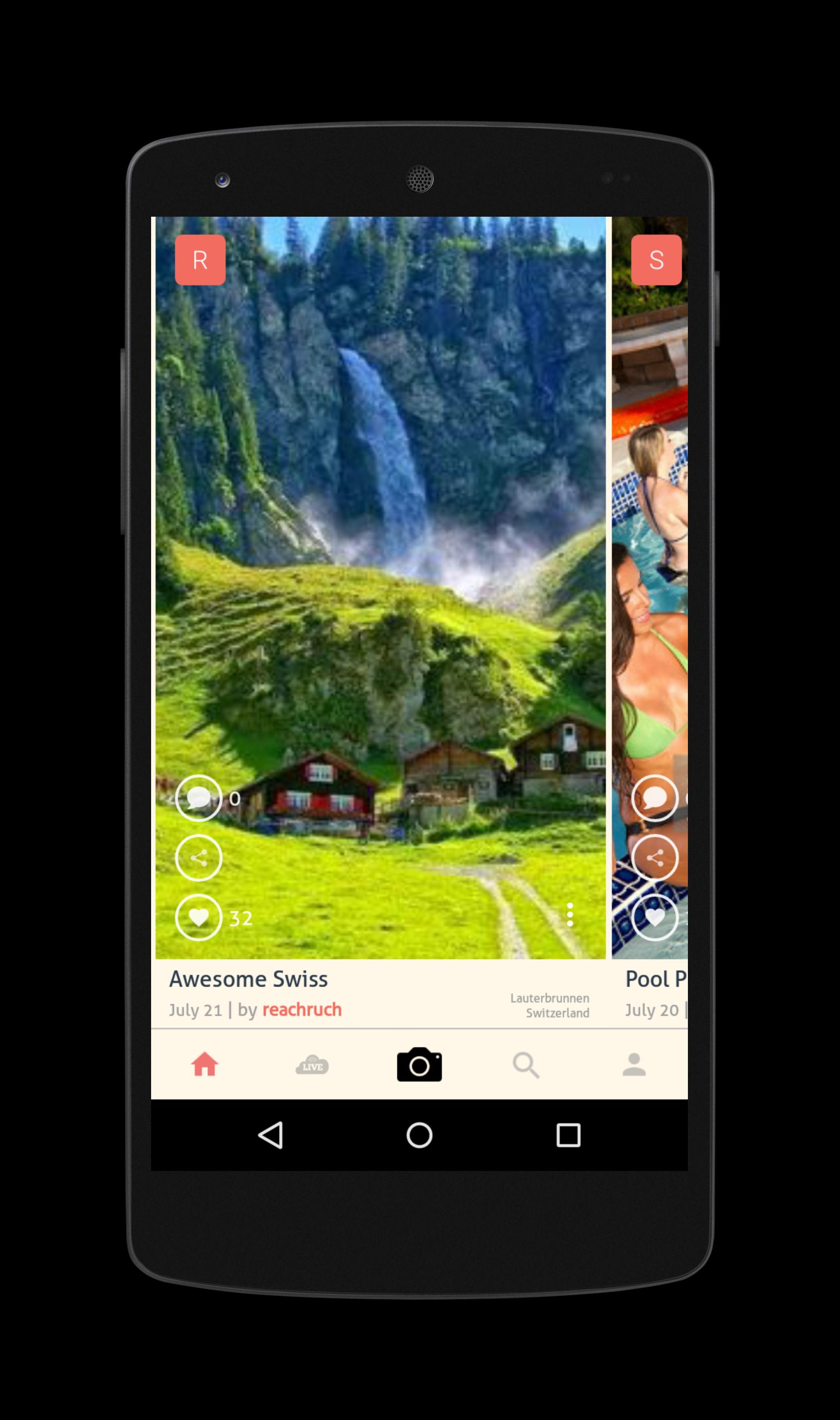Open the Awesome Swiss waterfall photo

pos(380,509)
